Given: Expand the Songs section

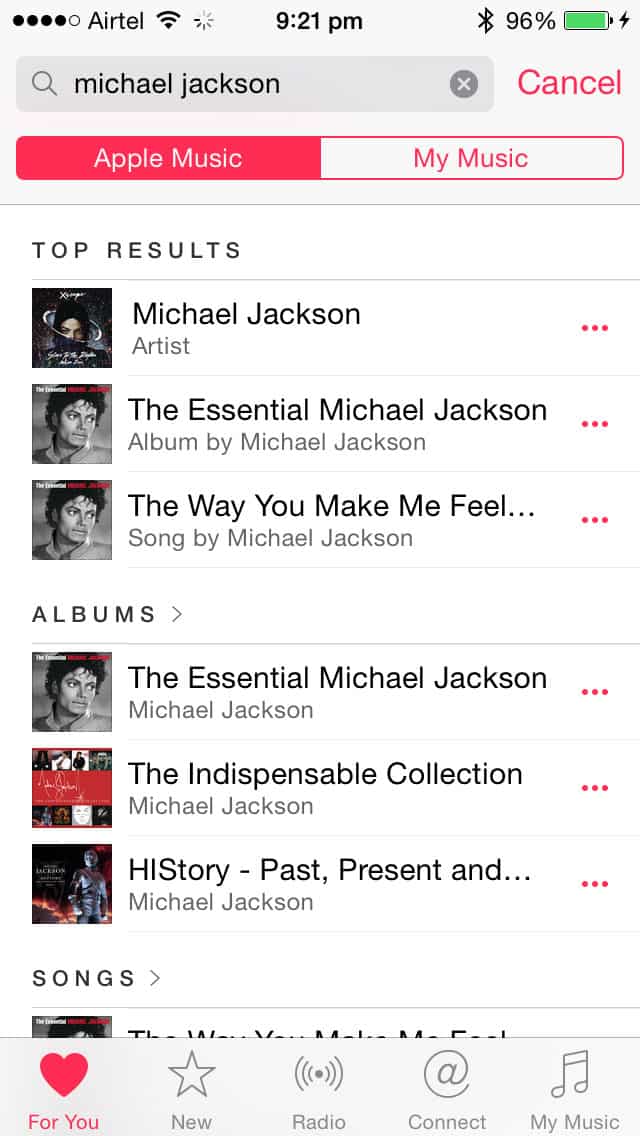Looking at the screenshot, I should click(x=96, y=978).
